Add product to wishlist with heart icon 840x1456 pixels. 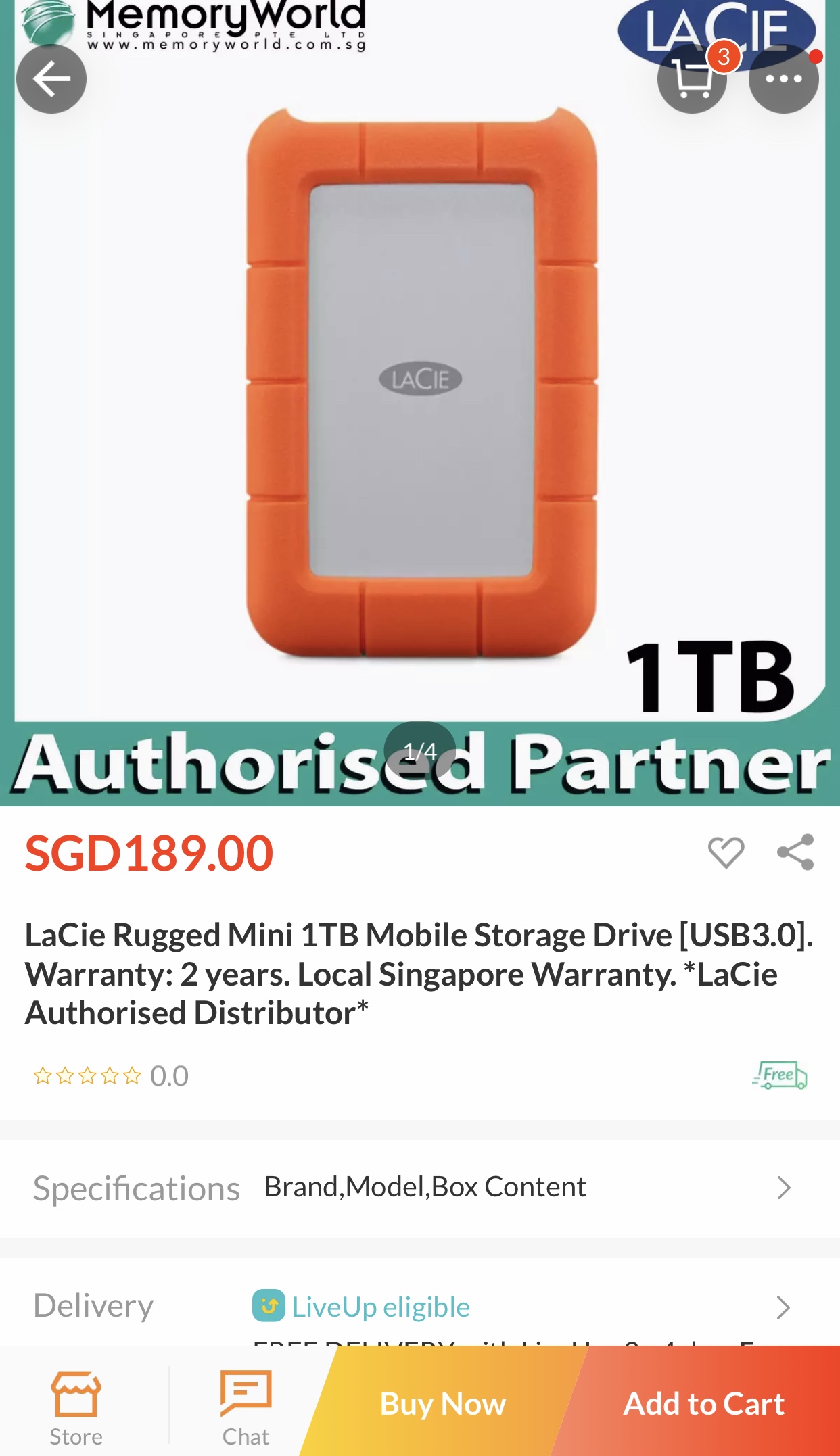pos(726,852)
